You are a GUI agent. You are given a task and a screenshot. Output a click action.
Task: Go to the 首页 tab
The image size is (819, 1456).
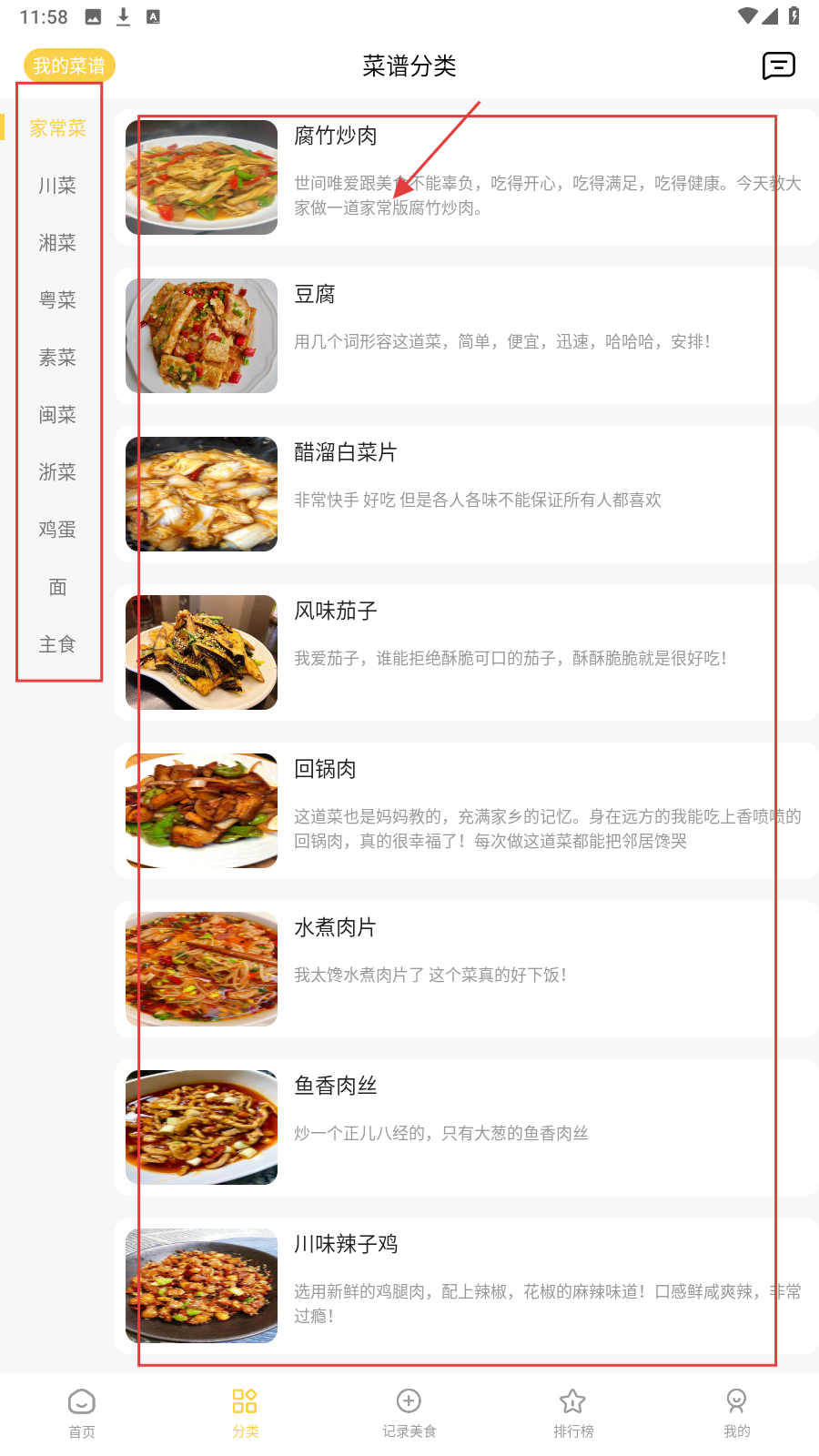coord(82,1412)
